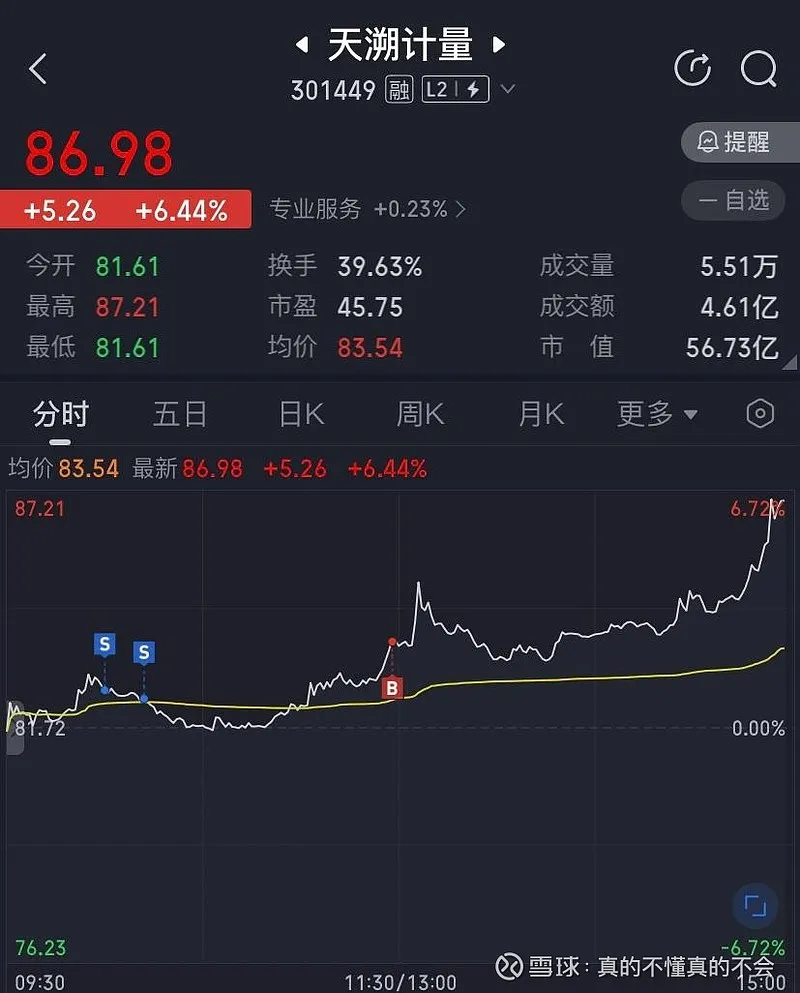This screenshot has width=800, height=993.
Task: Open chart settings hexagon icon
Action: [760, 414]
